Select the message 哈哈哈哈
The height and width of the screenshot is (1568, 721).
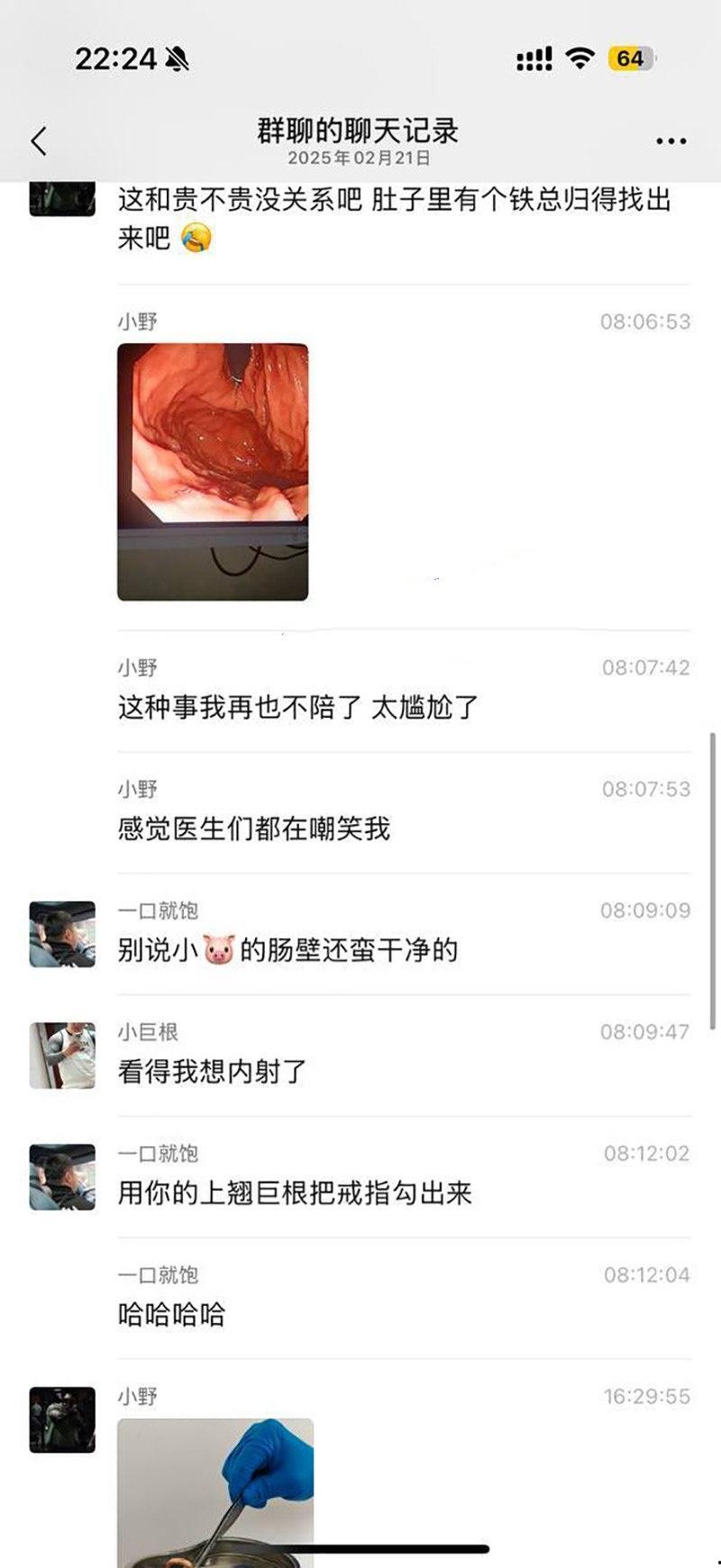coord(171,1314)
